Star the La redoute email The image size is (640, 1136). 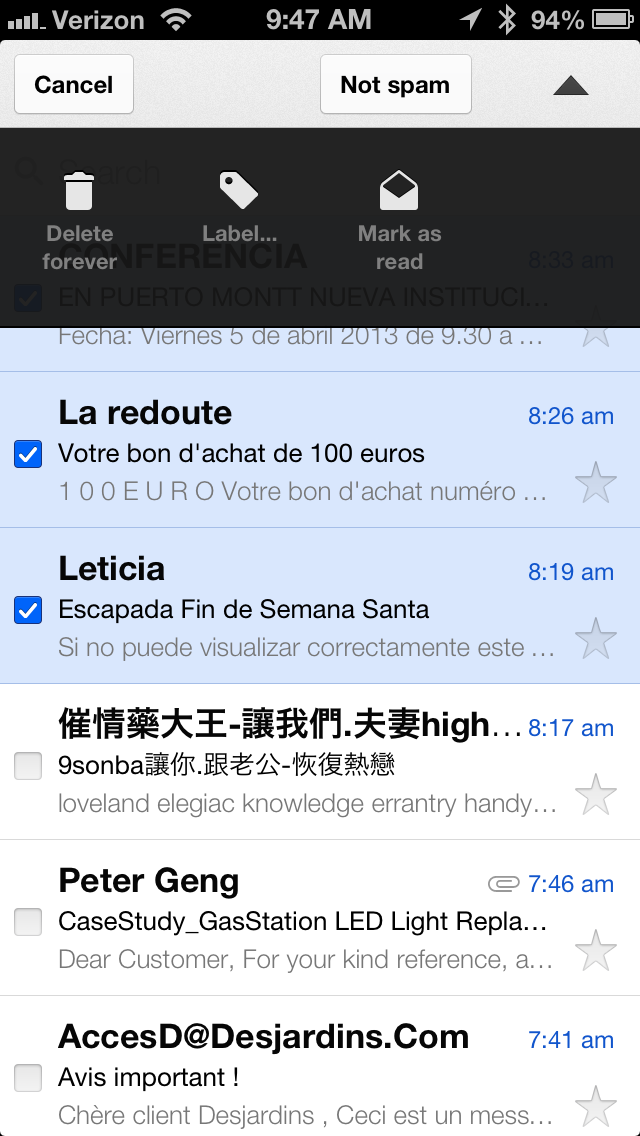(x=596, y=482)
